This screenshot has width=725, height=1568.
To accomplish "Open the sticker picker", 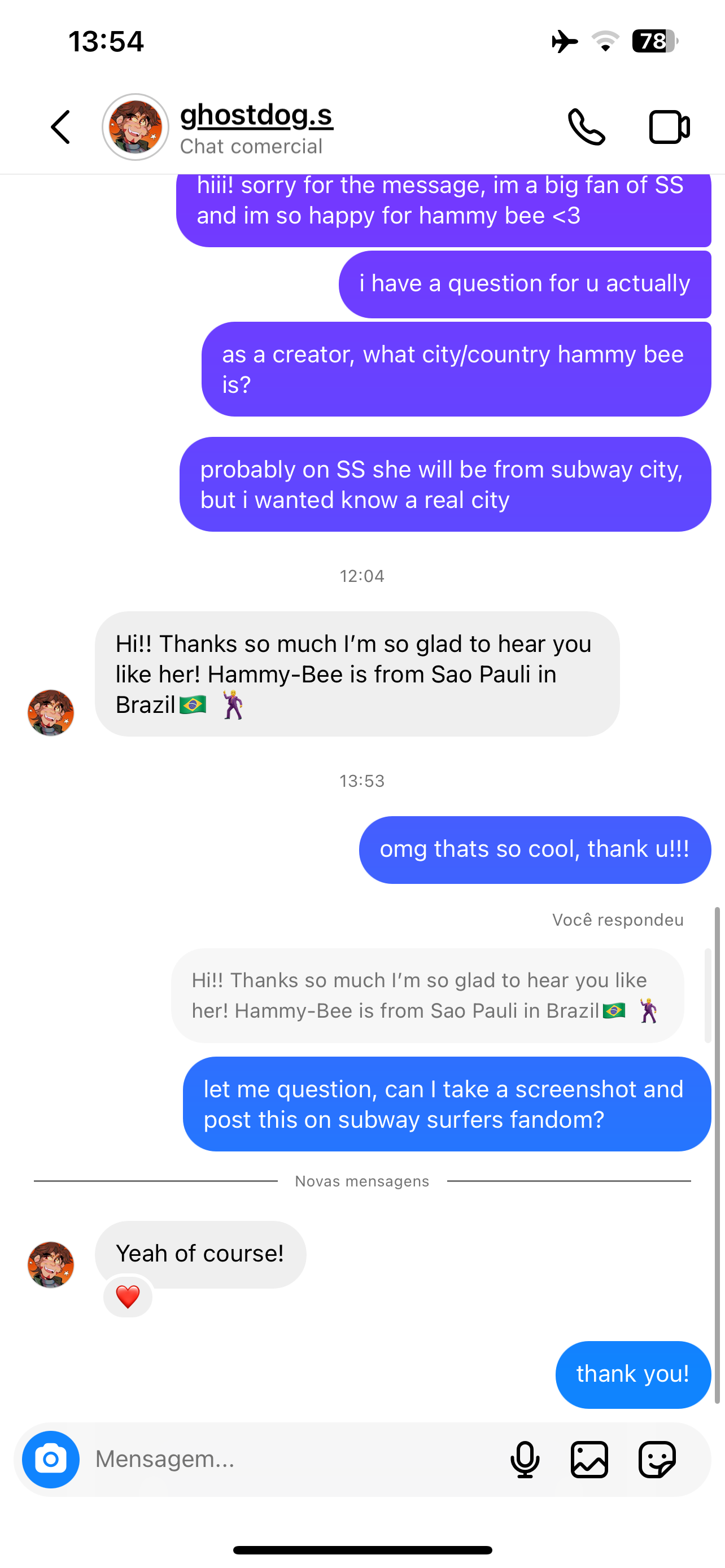I will 657,1459.
